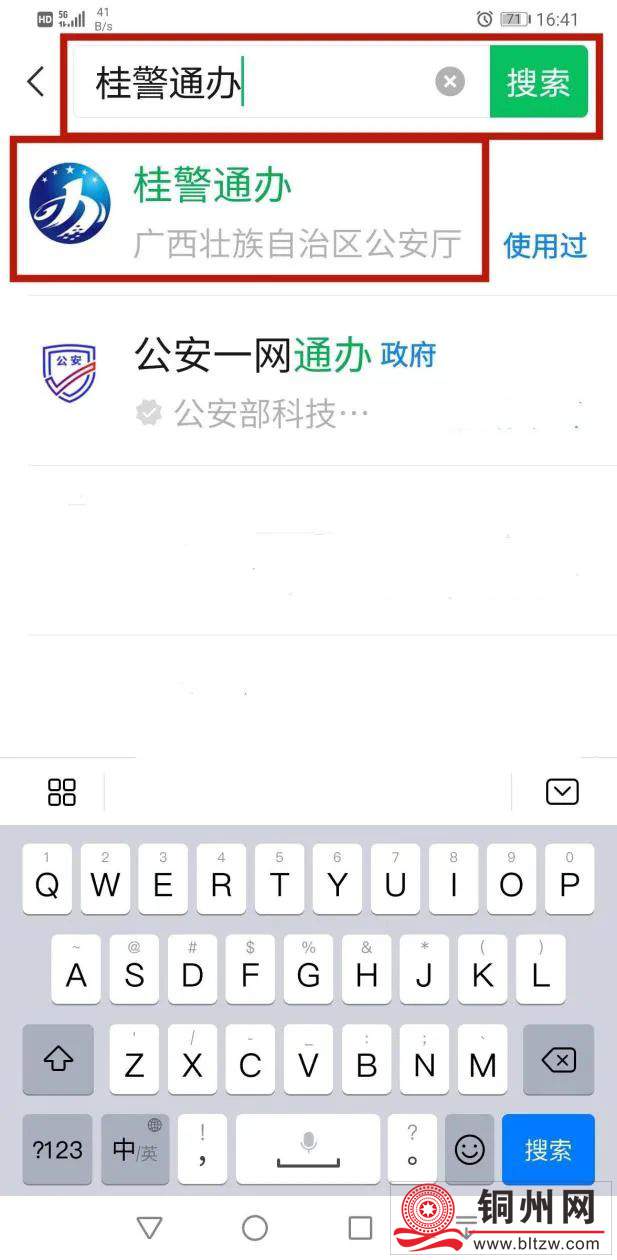The width and height of the screenshot is (617, 1260).
Task: Switch to the ?123 symbols keyboard
Action: click(x=57, y=1150)
